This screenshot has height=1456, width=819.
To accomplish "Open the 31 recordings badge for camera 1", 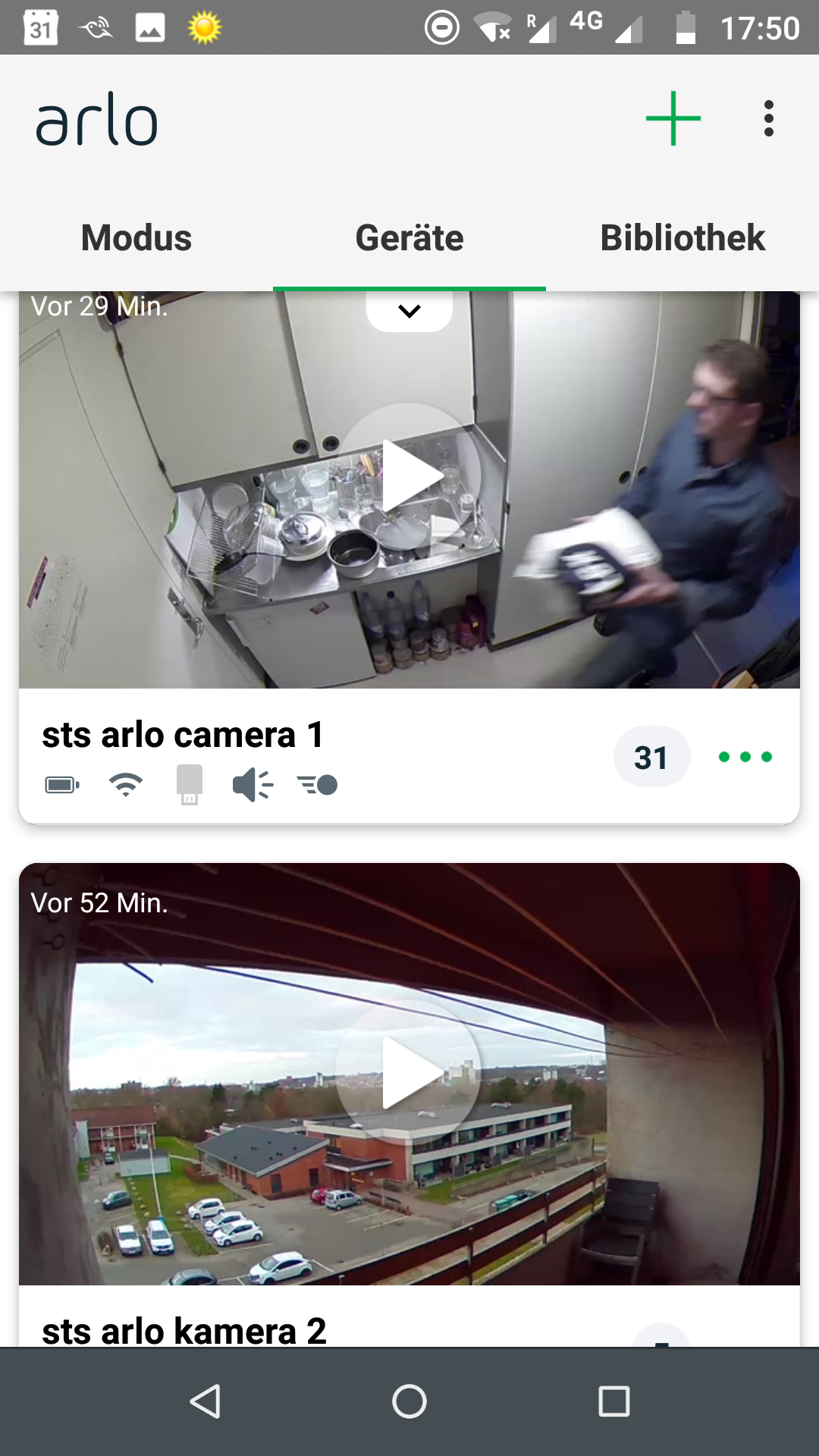I will 651,757.
